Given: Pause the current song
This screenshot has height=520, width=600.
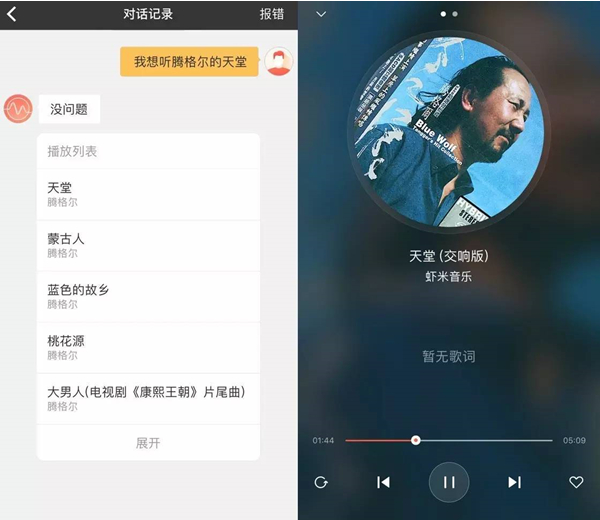Looking at the screenshot, I should pos(449,482).
